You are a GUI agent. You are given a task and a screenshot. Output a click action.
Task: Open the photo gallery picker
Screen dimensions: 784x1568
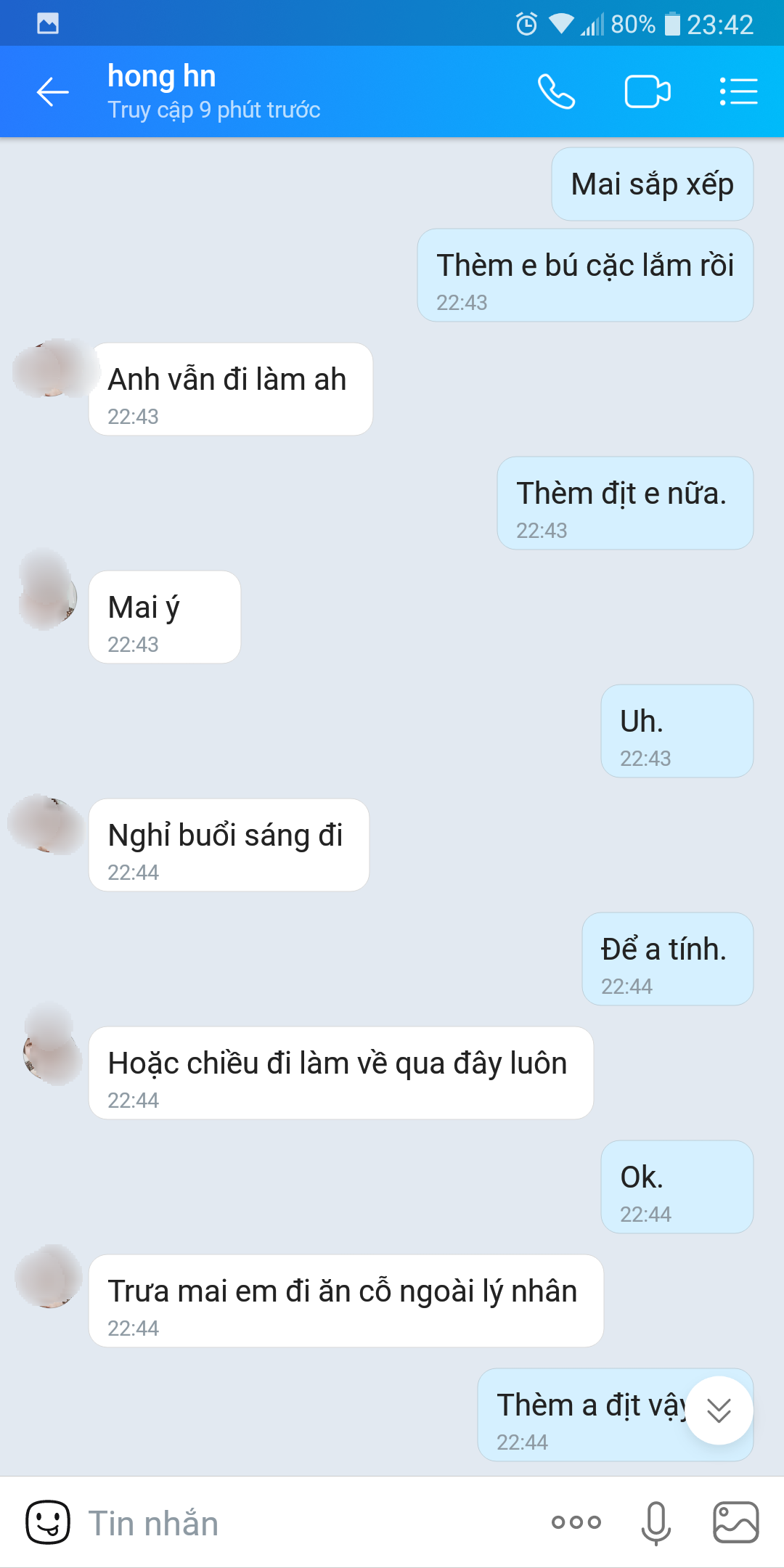pyautogui.click(x=735, y=1522)
